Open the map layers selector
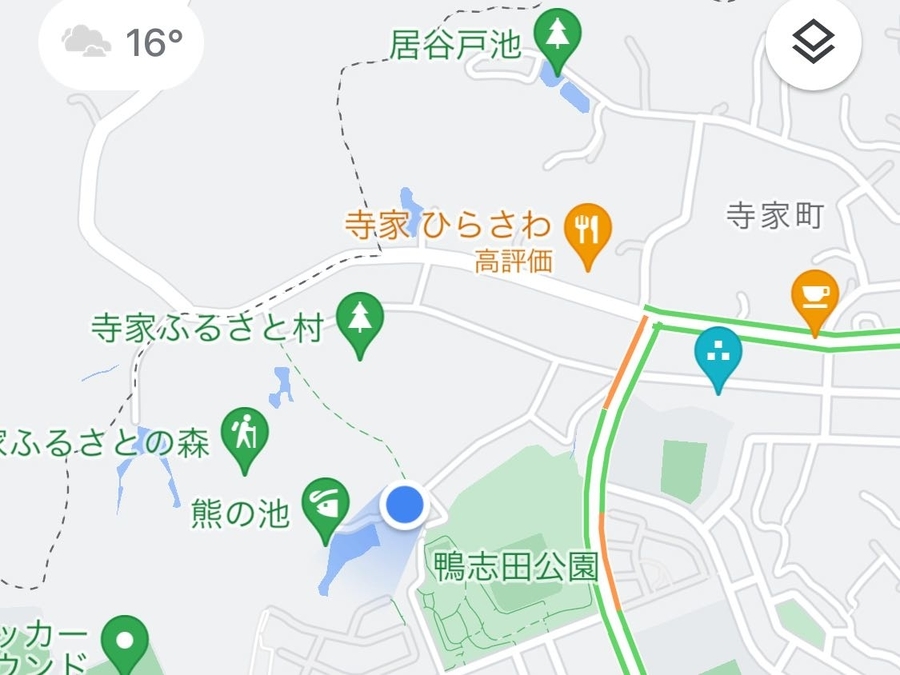The width and height of the screenshot is (900, 675). [814, 43]
